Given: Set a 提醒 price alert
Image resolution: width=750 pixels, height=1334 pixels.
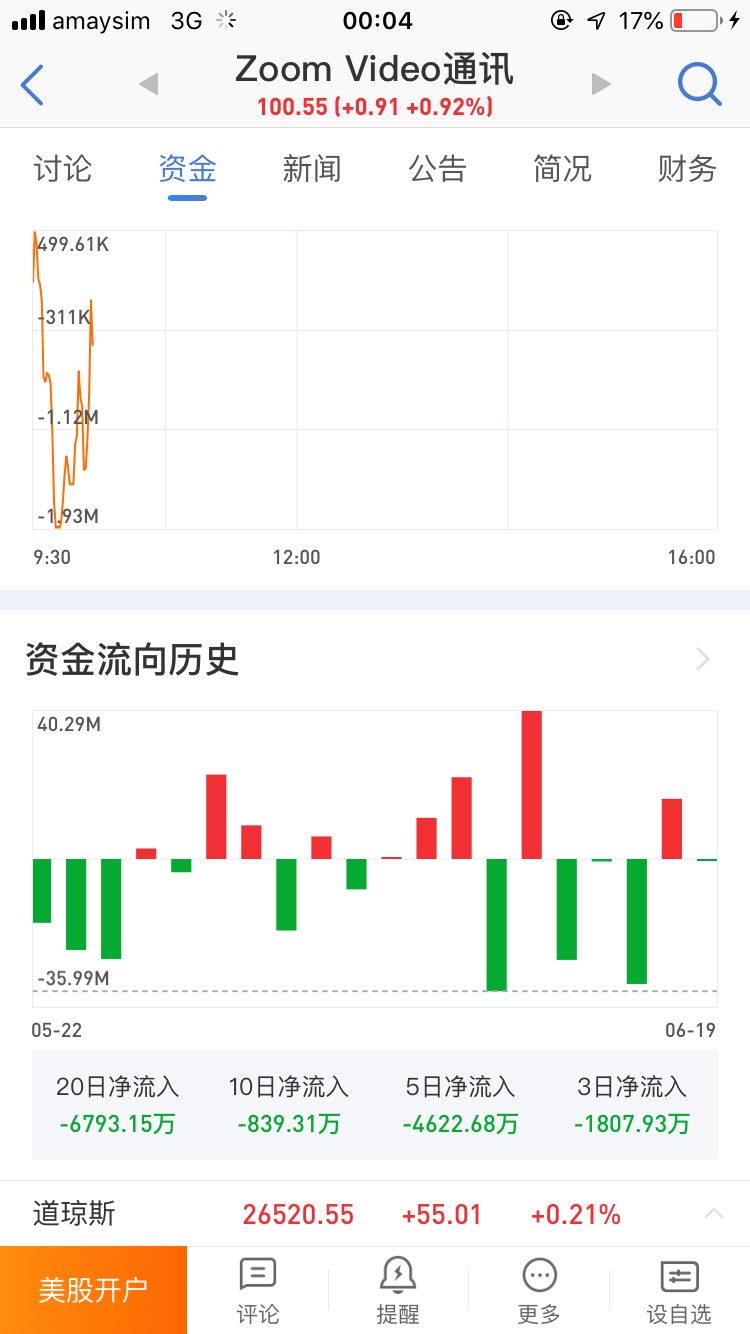Looking at the screenshot, I should (x=398, y=1291).
